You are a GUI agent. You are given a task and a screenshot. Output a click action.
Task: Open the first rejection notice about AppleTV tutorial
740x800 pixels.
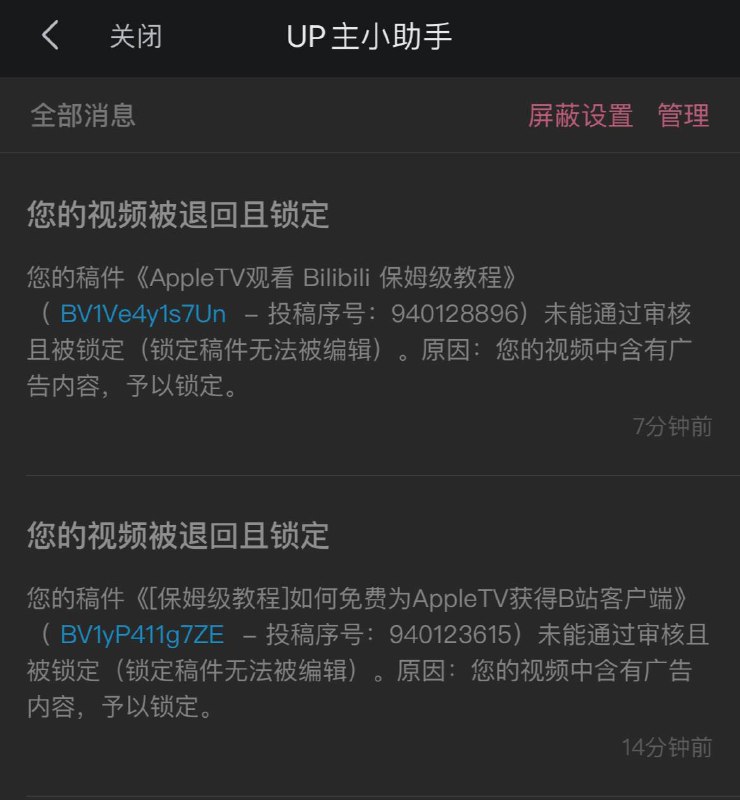(370, 310)
